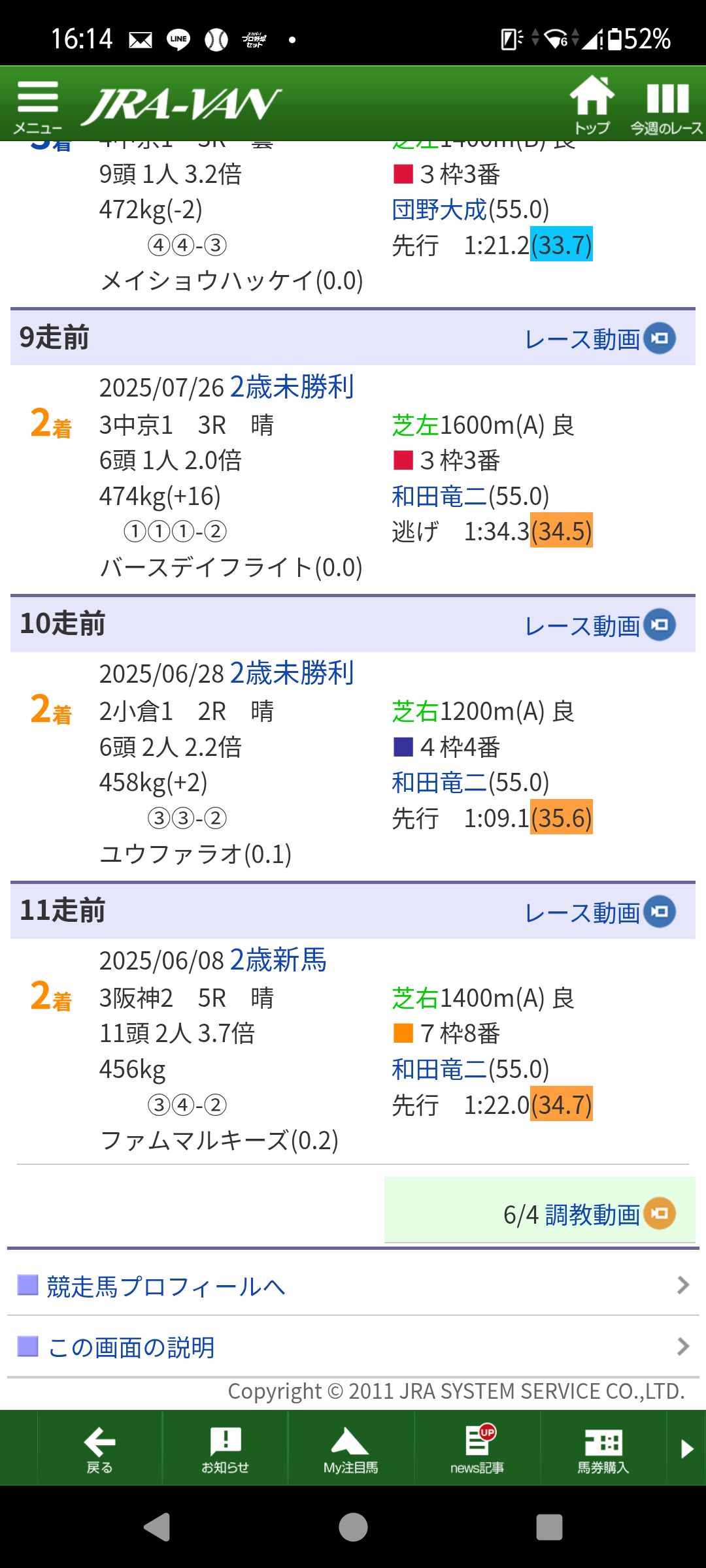Open 2歳新馬 race from 2025/06/08
This screenshot has width=706, height=1568.
[278, 960]
